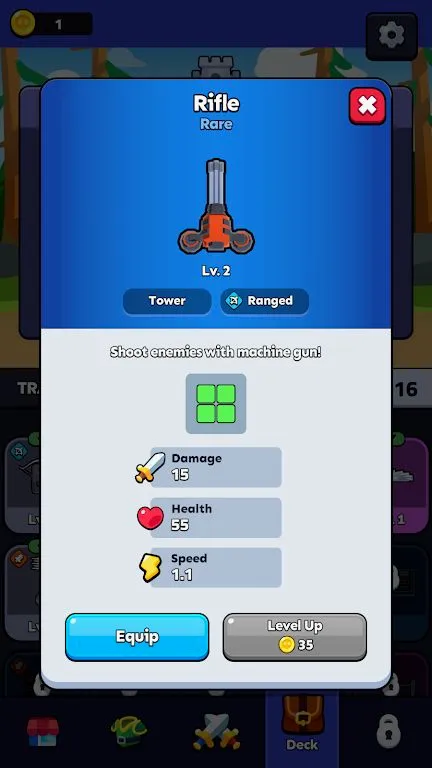
Task: Open the shop tab
Action: [x=43, y=733]
